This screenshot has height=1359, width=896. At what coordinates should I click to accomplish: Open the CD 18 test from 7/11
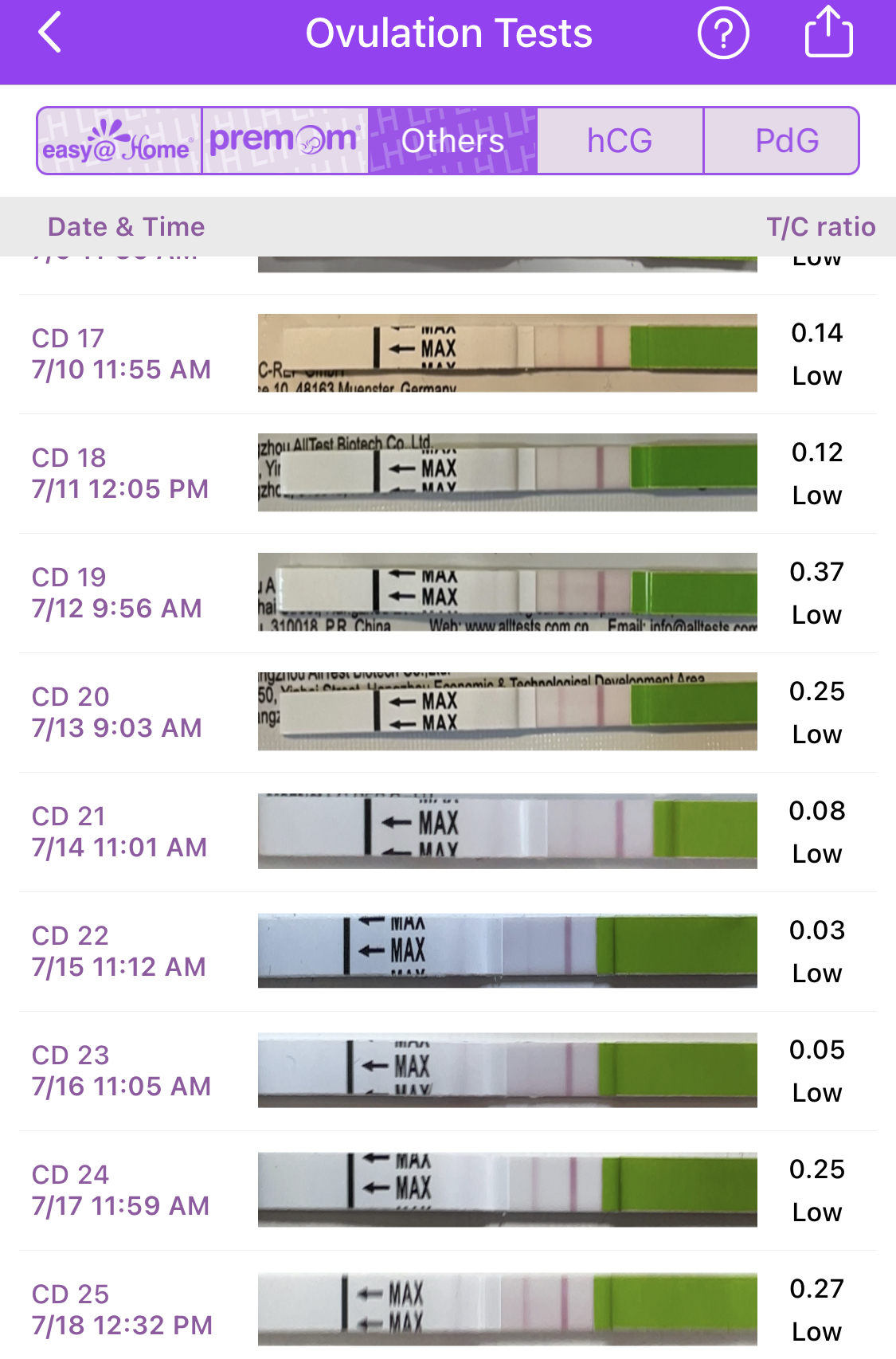446,473
